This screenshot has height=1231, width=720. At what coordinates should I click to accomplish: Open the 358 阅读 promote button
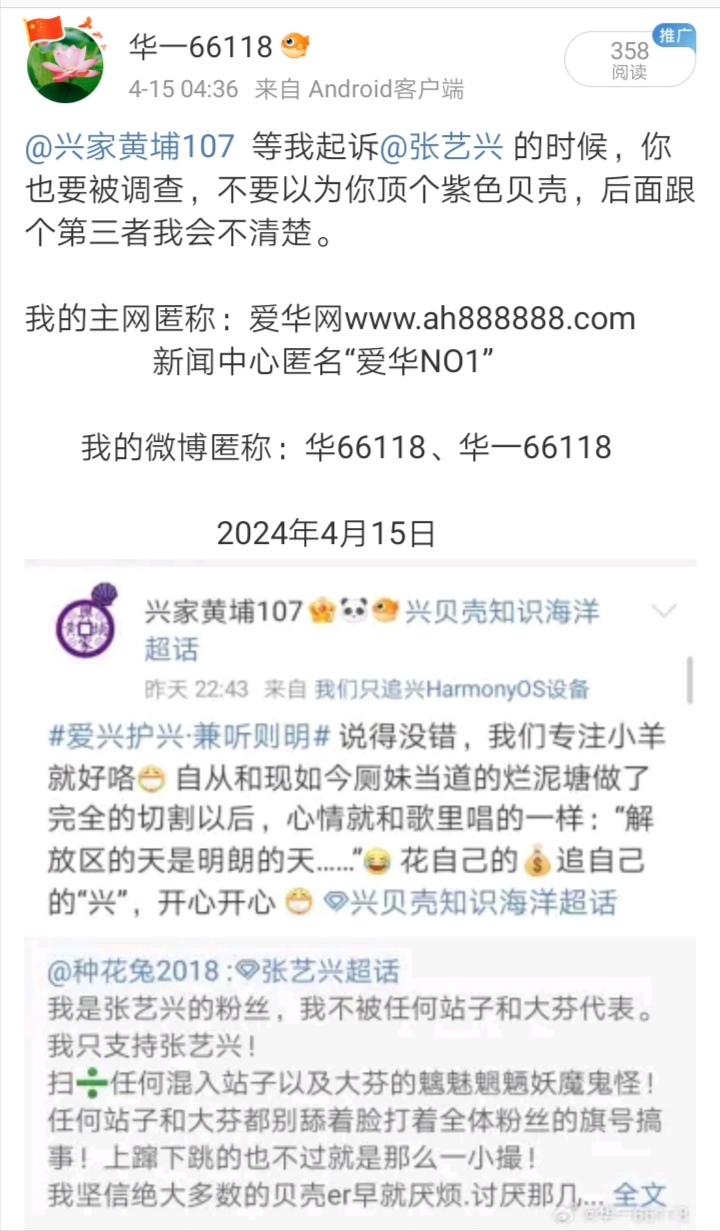coord(629,60)
